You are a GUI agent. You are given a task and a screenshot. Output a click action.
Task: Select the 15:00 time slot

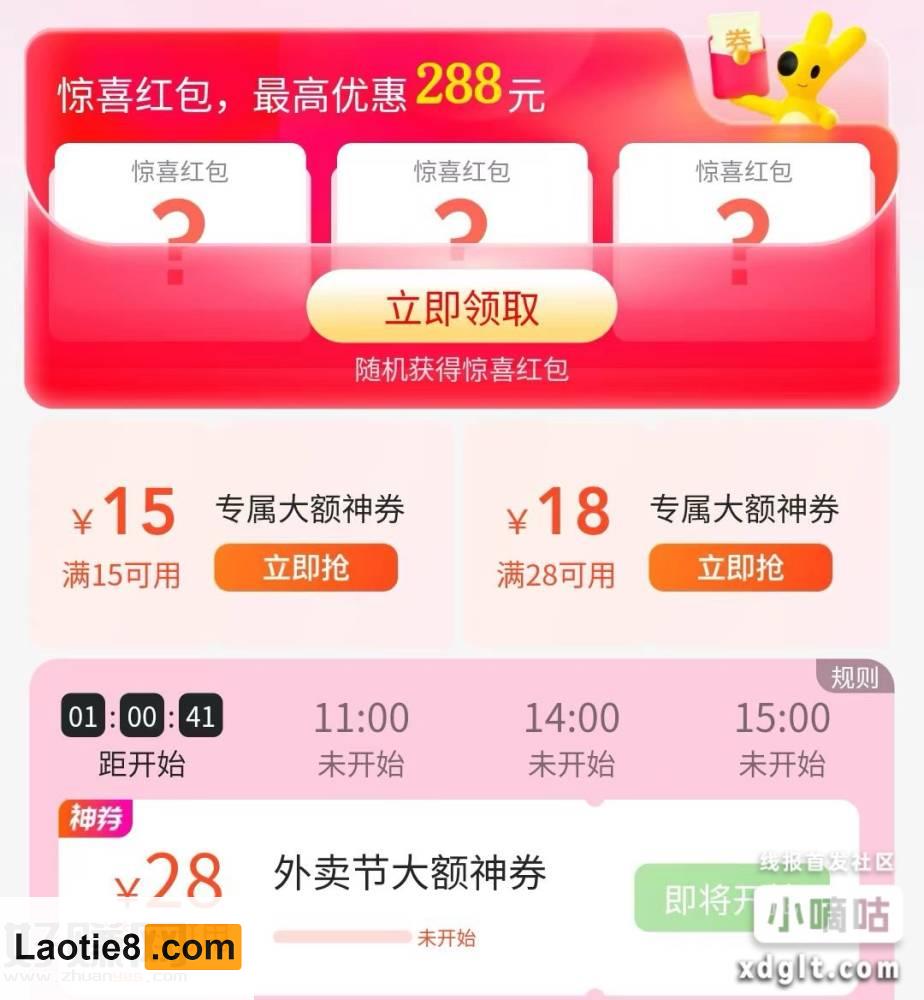click(x=782, y=738)
